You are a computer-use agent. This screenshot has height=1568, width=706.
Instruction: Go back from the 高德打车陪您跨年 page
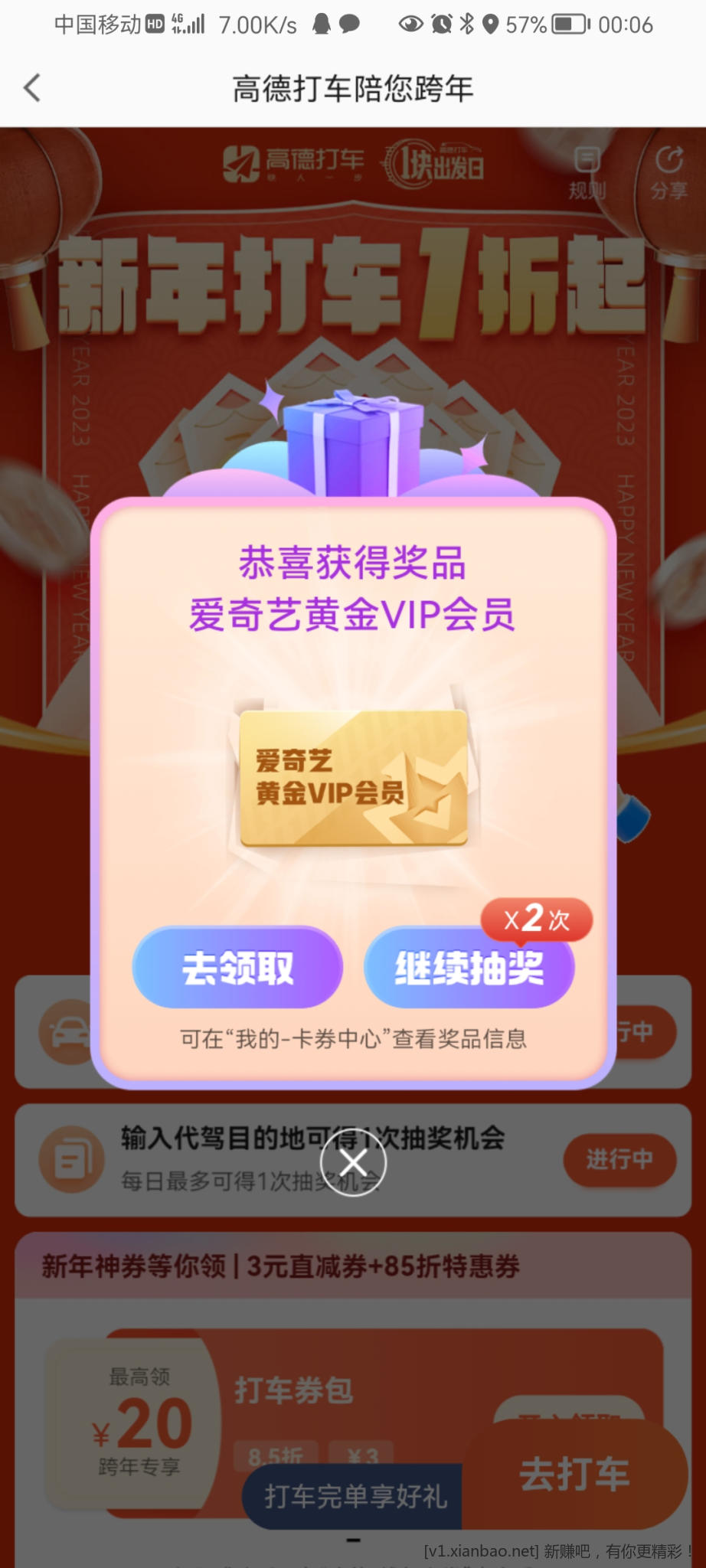point(32,88)
